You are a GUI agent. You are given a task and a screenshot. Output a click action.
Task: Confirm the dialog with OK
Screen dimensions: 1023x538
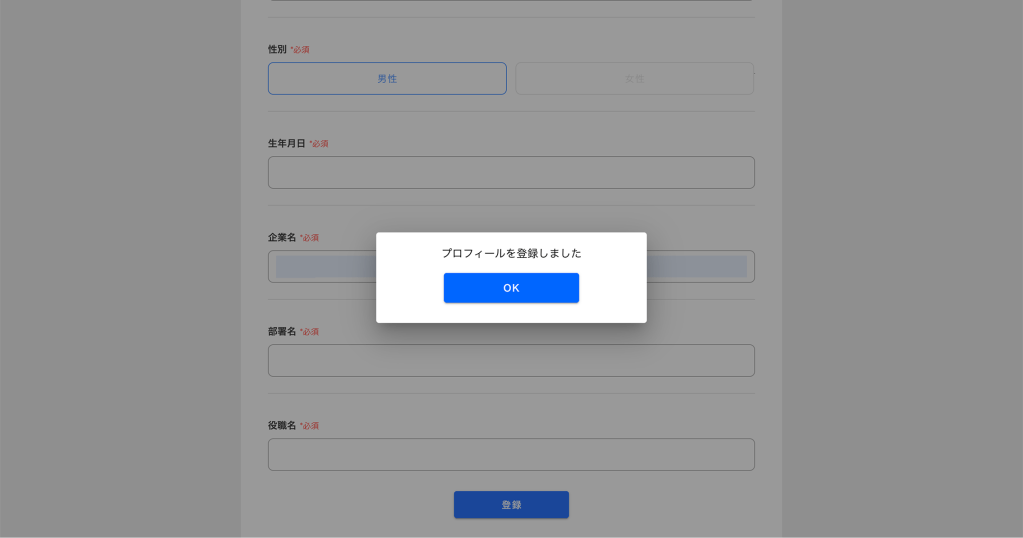tap(511, 288)
